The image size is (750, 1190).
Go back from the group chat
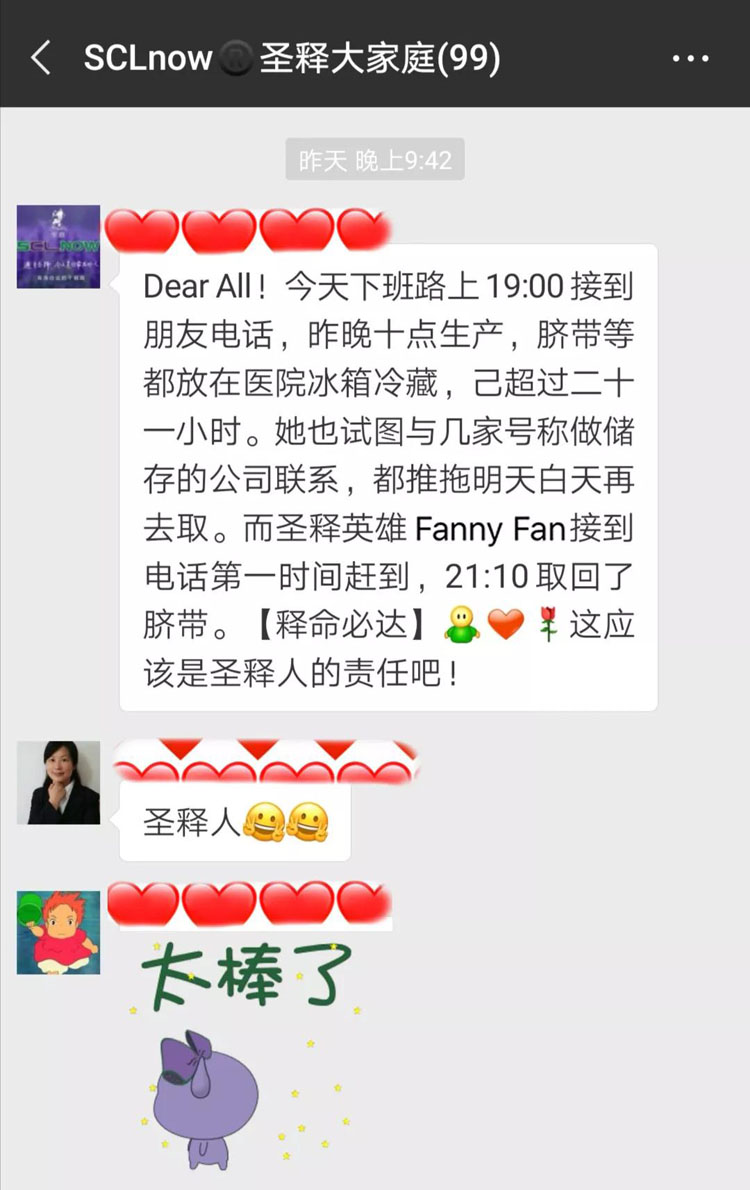[x=41, y=59]
